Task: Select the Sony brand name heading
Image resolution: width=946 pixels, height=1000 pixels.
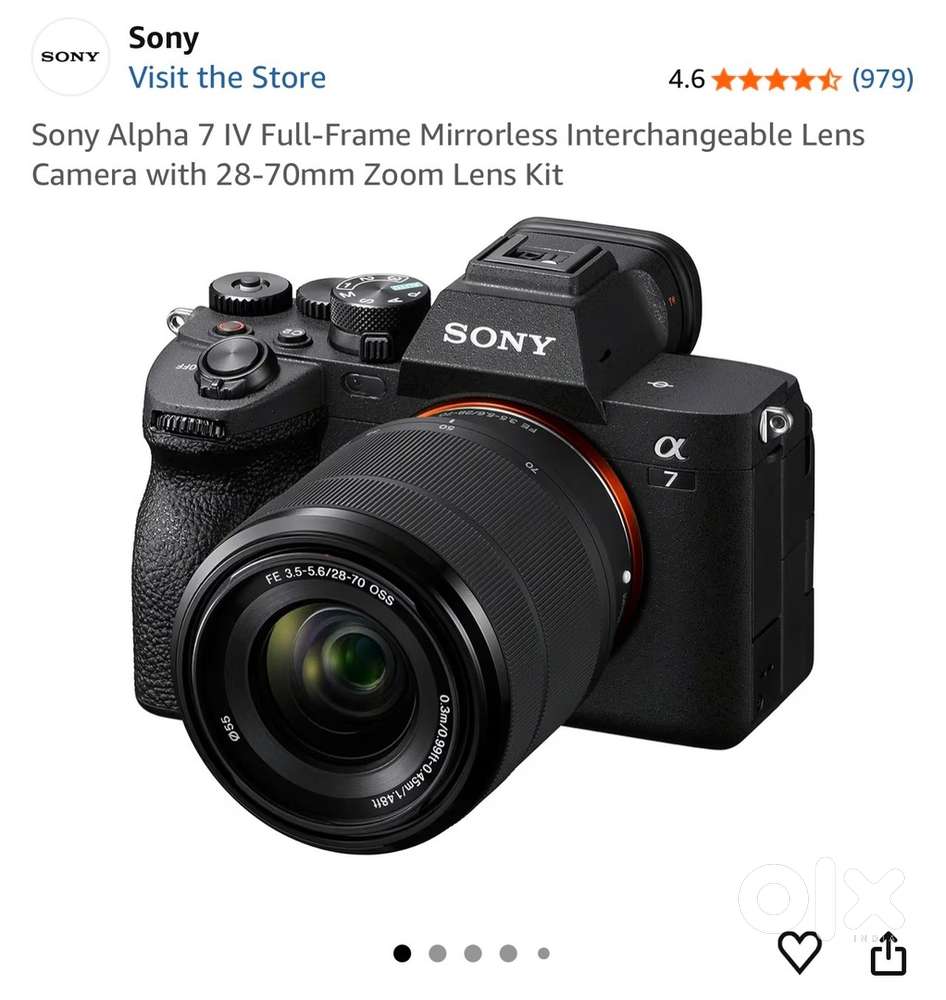Action: click(x=162, y=38)
